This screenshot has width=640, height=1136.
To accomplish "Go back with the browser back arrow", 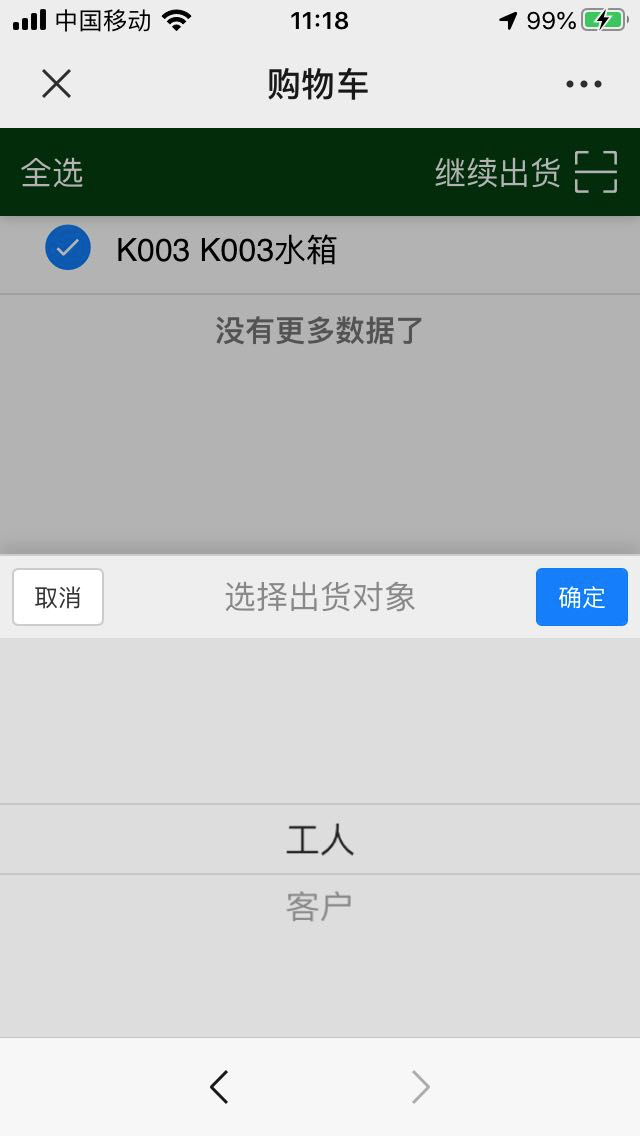I will tap(219, 1087).
